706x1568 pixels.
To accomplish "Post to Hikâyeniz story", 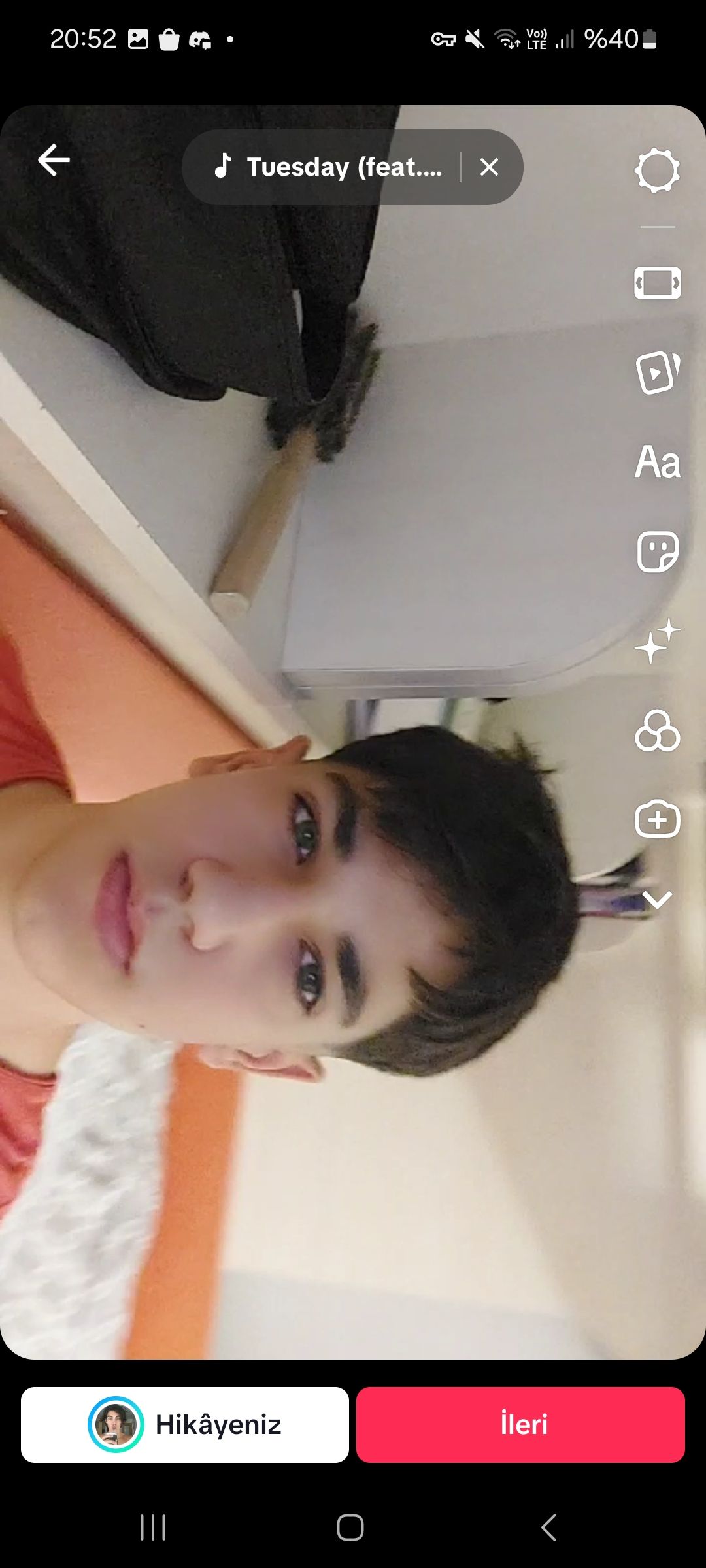I will tap(185, 1425).
